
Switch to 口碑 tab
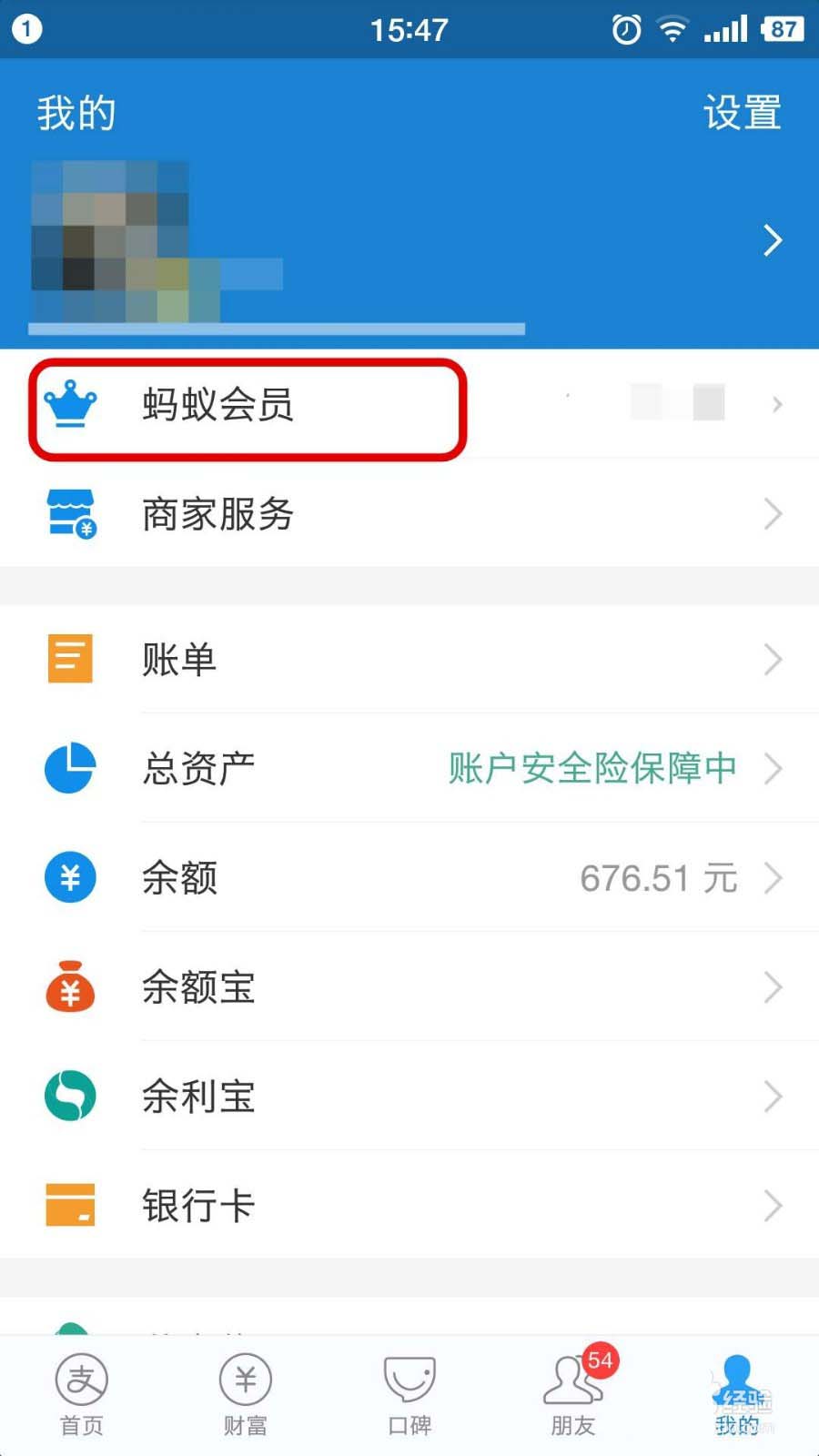tap(409, 1394)
